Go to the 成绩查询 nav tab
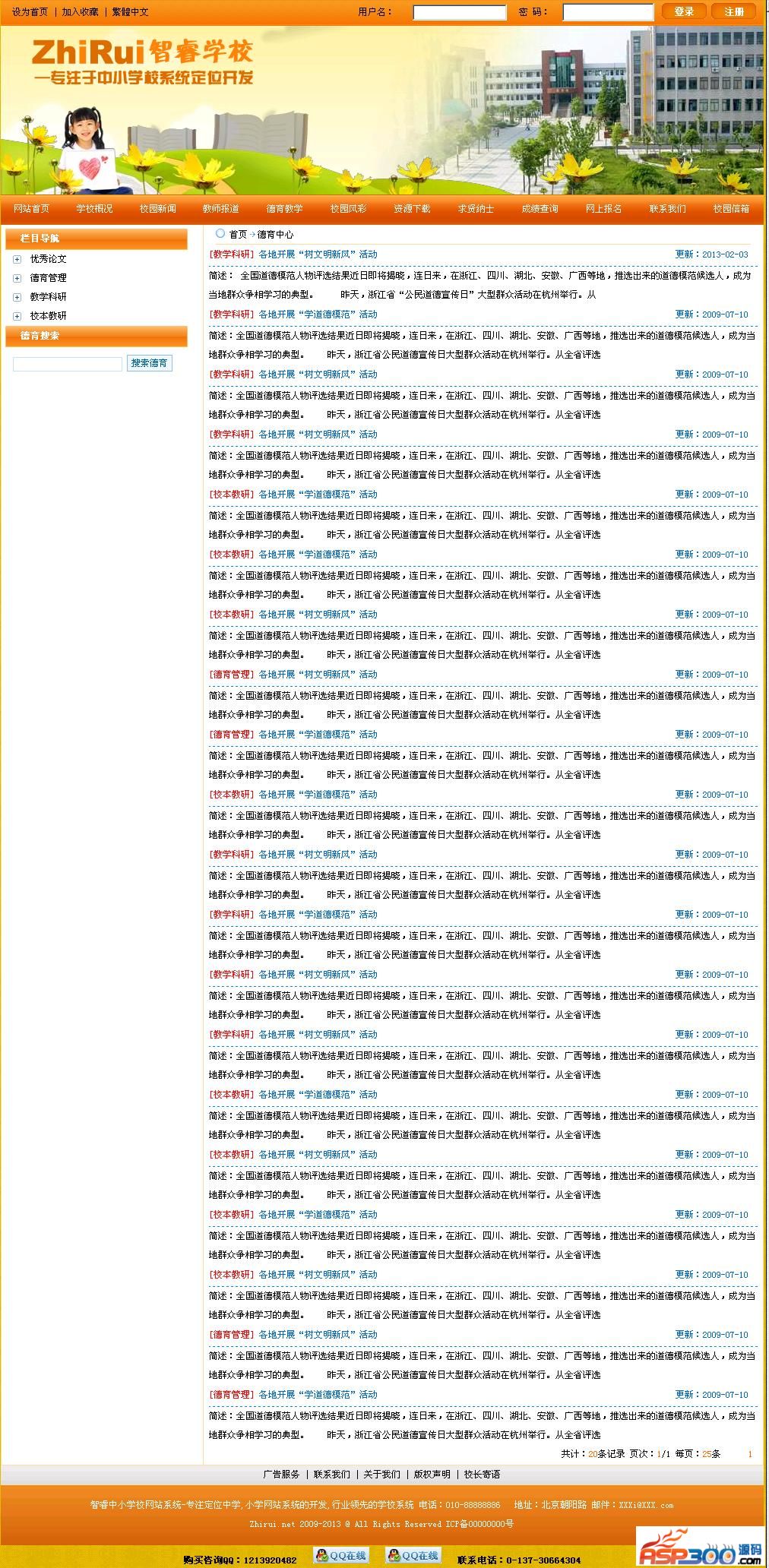This screenshot has height=1568, width=769. [x=540, y=208]
